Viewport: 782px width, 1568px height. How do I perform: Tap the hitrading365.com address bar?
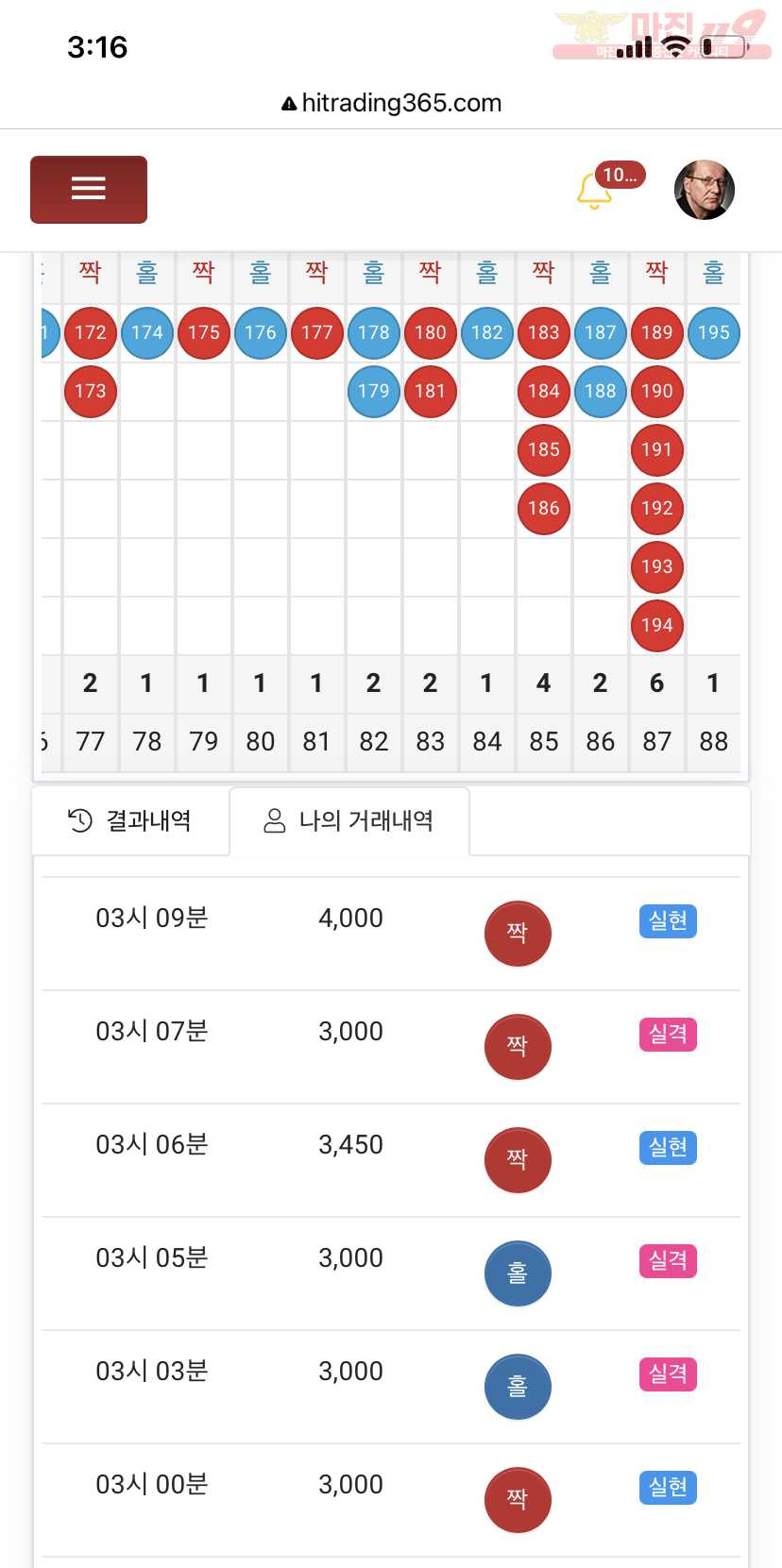[391, 103]
